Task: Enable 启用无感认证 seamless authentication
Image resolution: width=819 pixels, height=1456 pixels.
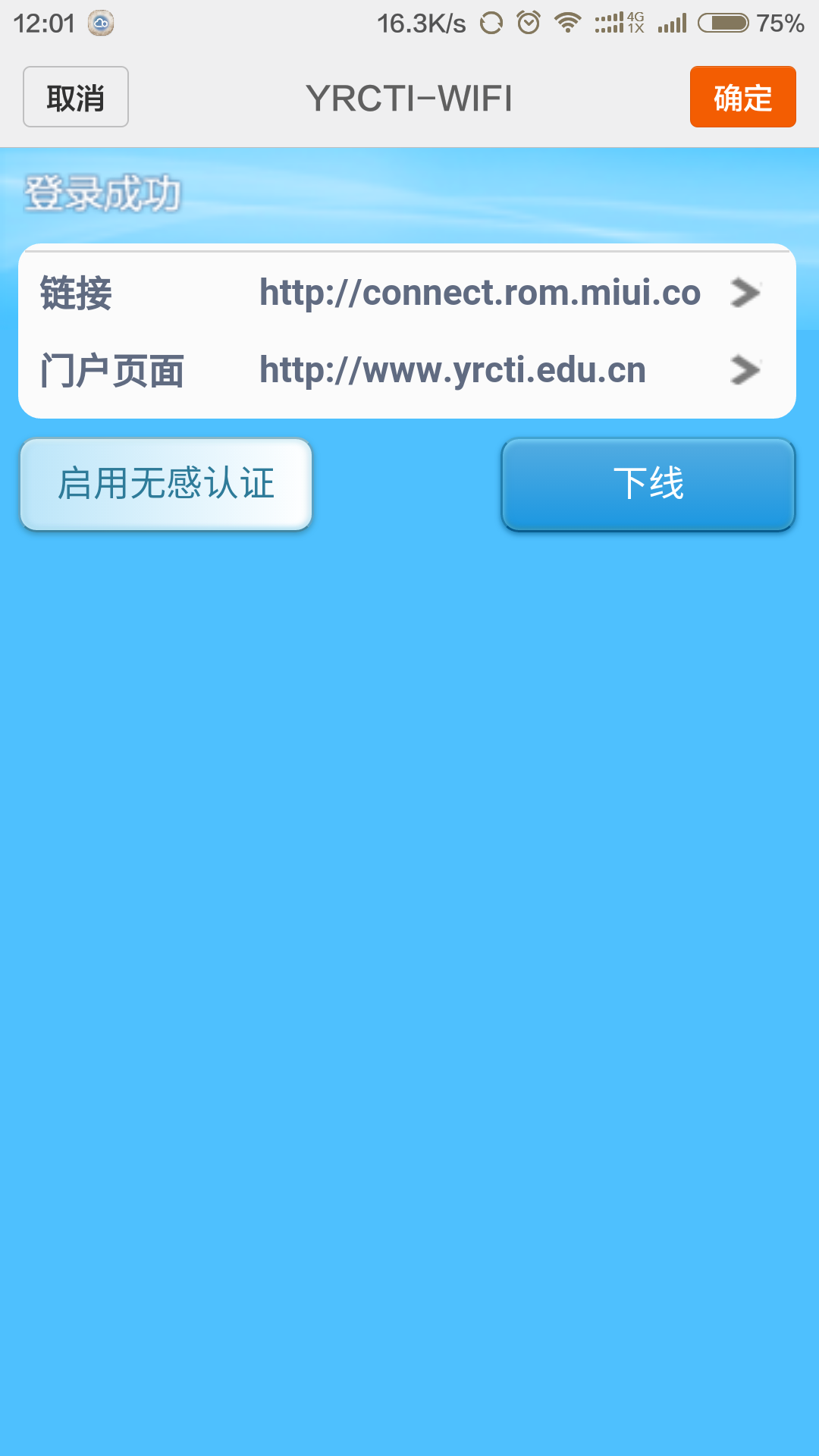Action: [x=166, y=484]
